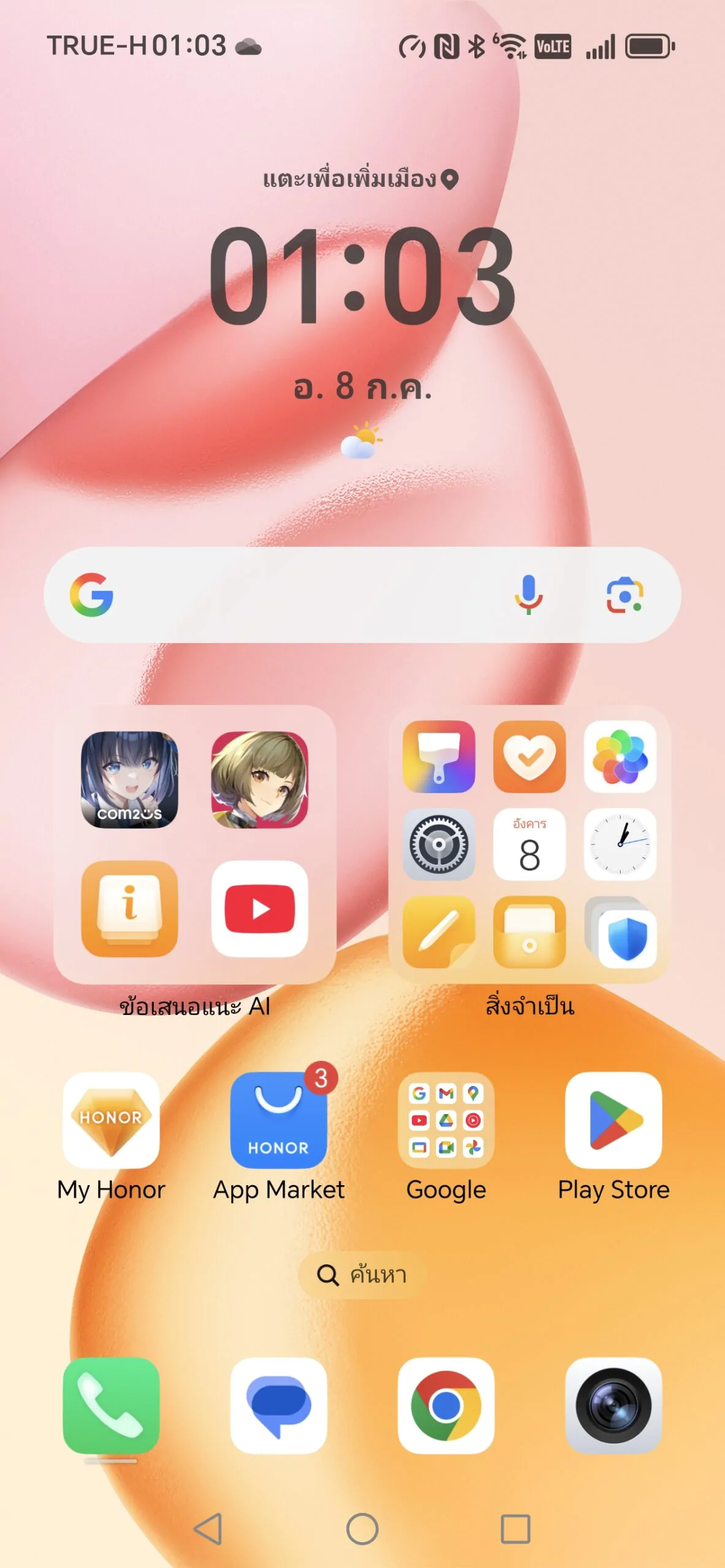Open the Calendar app showing 8
This screenshot has height=1568, width=725.
pos(530,845)
